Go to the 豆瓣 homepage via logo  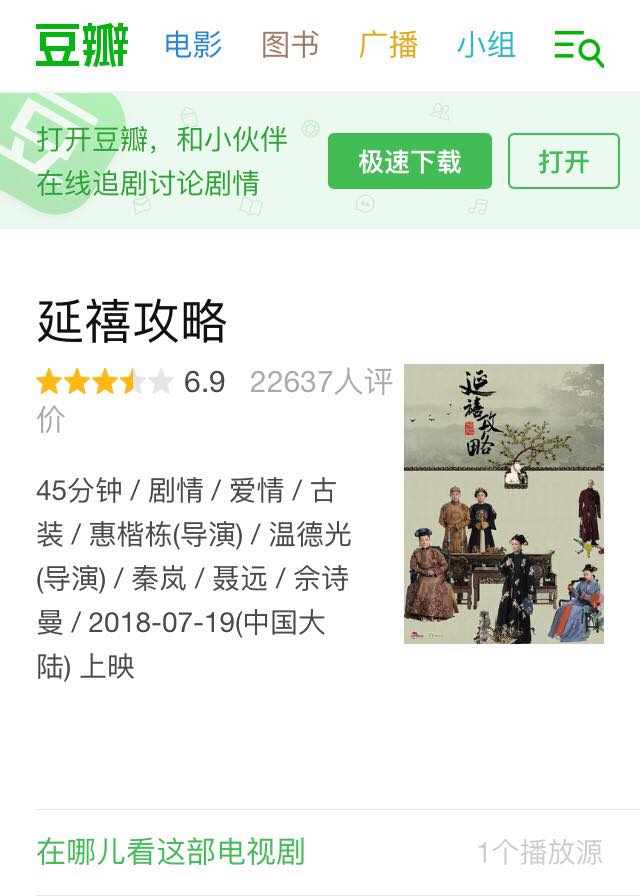pos(82,46)
